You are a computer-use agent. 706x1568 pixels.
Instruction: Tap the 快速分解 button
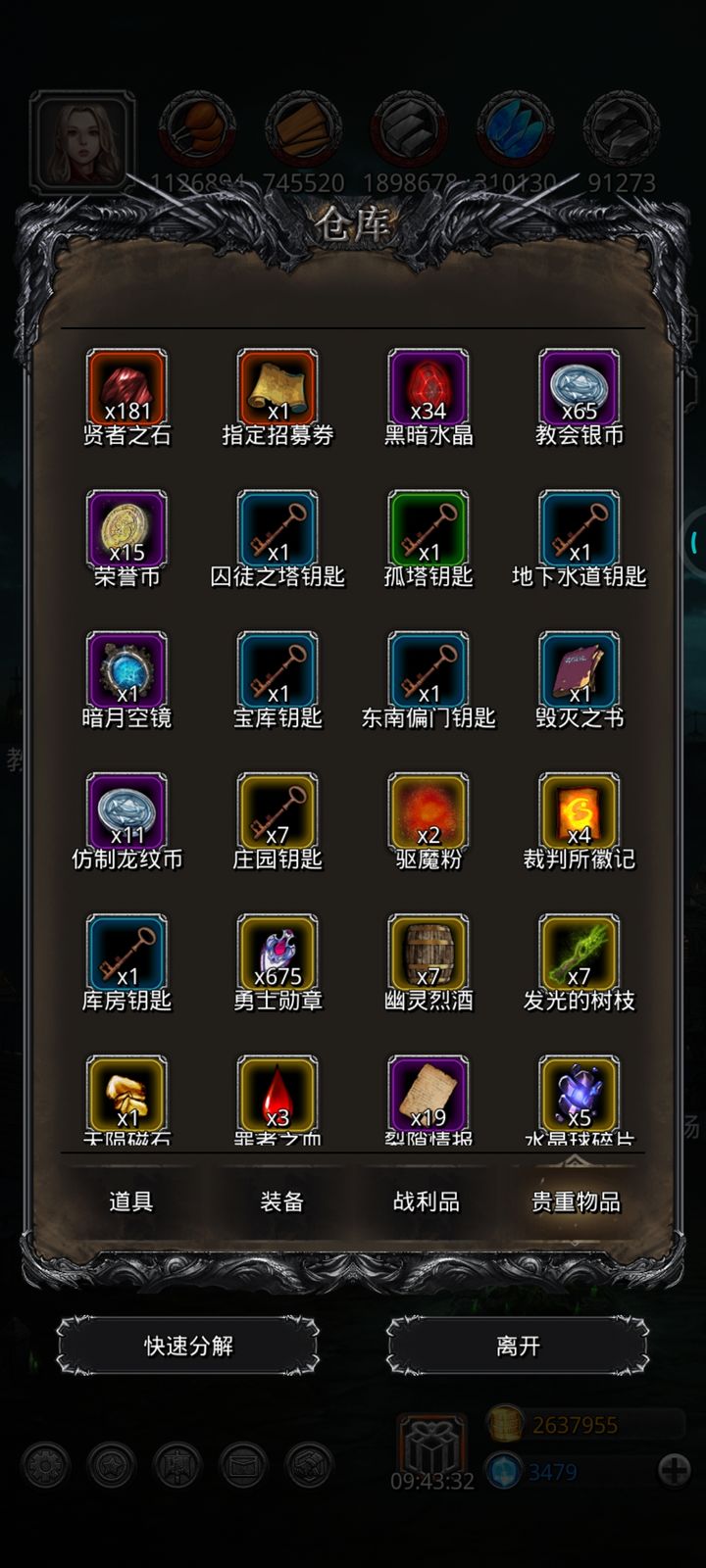click(x=188, y=1346)
